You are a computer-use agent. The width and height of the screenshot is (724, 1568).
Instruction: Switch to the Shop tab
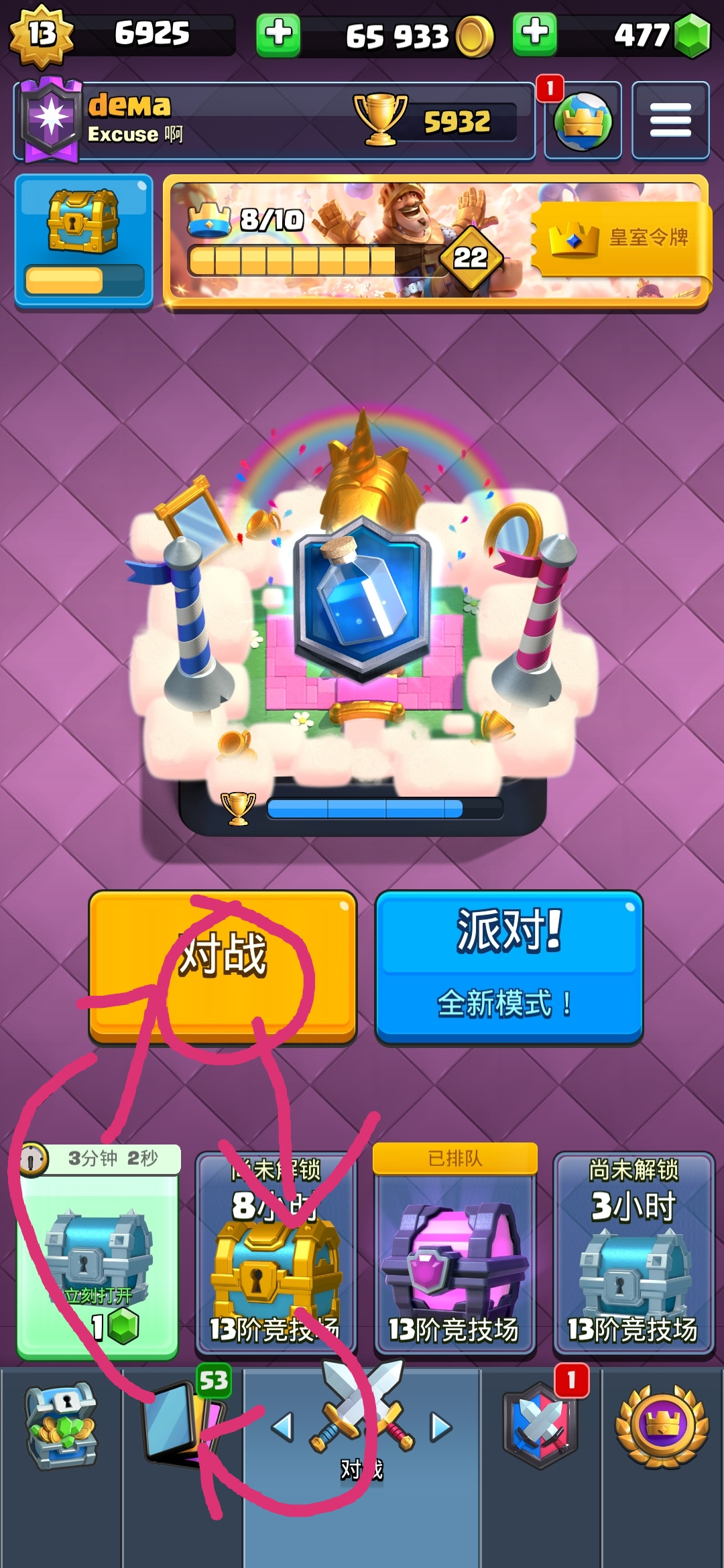[60, 1427]
